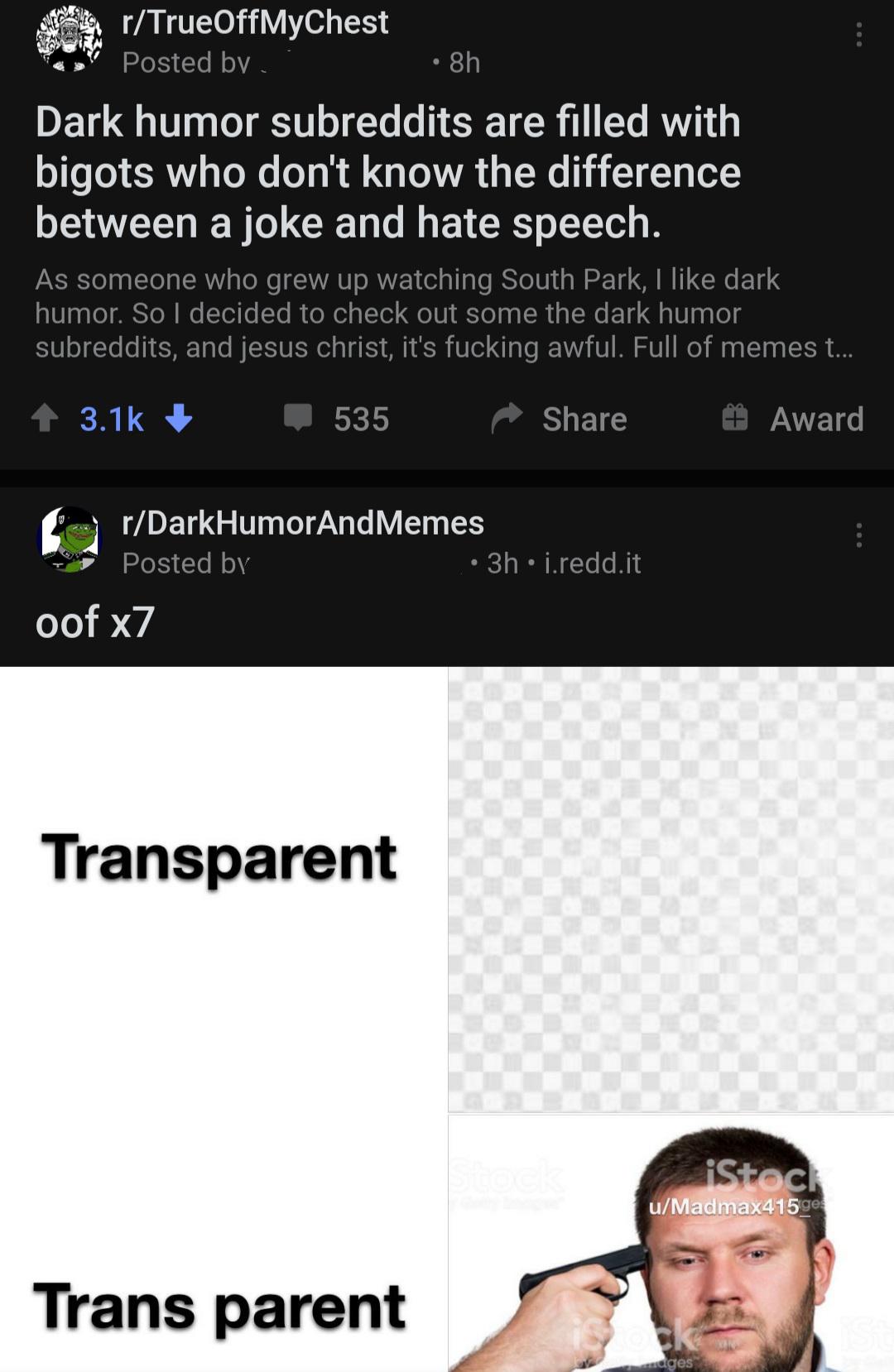Open the post about dark humor subreddits
This screenshot has height=1372, width=894.
click(x=387, y=172)
